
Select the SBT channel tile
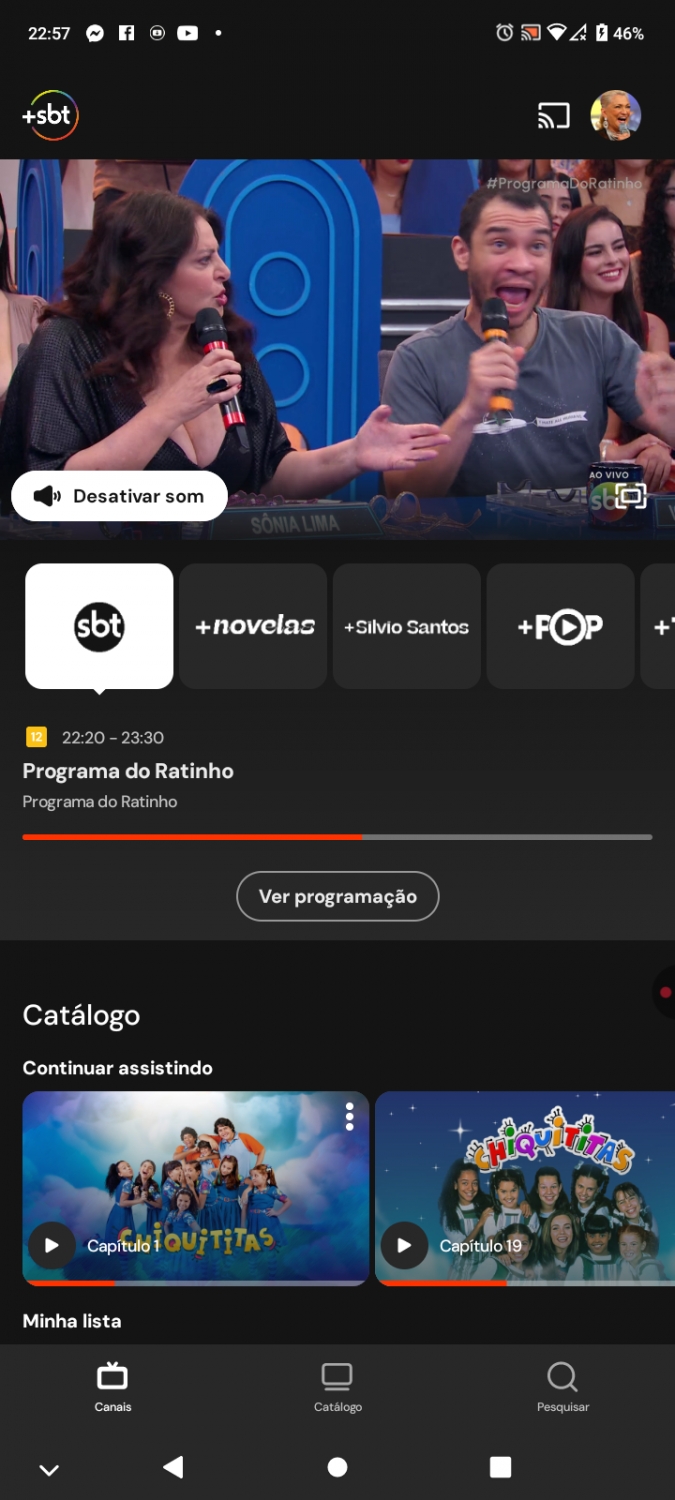click(x=99, y=626)
